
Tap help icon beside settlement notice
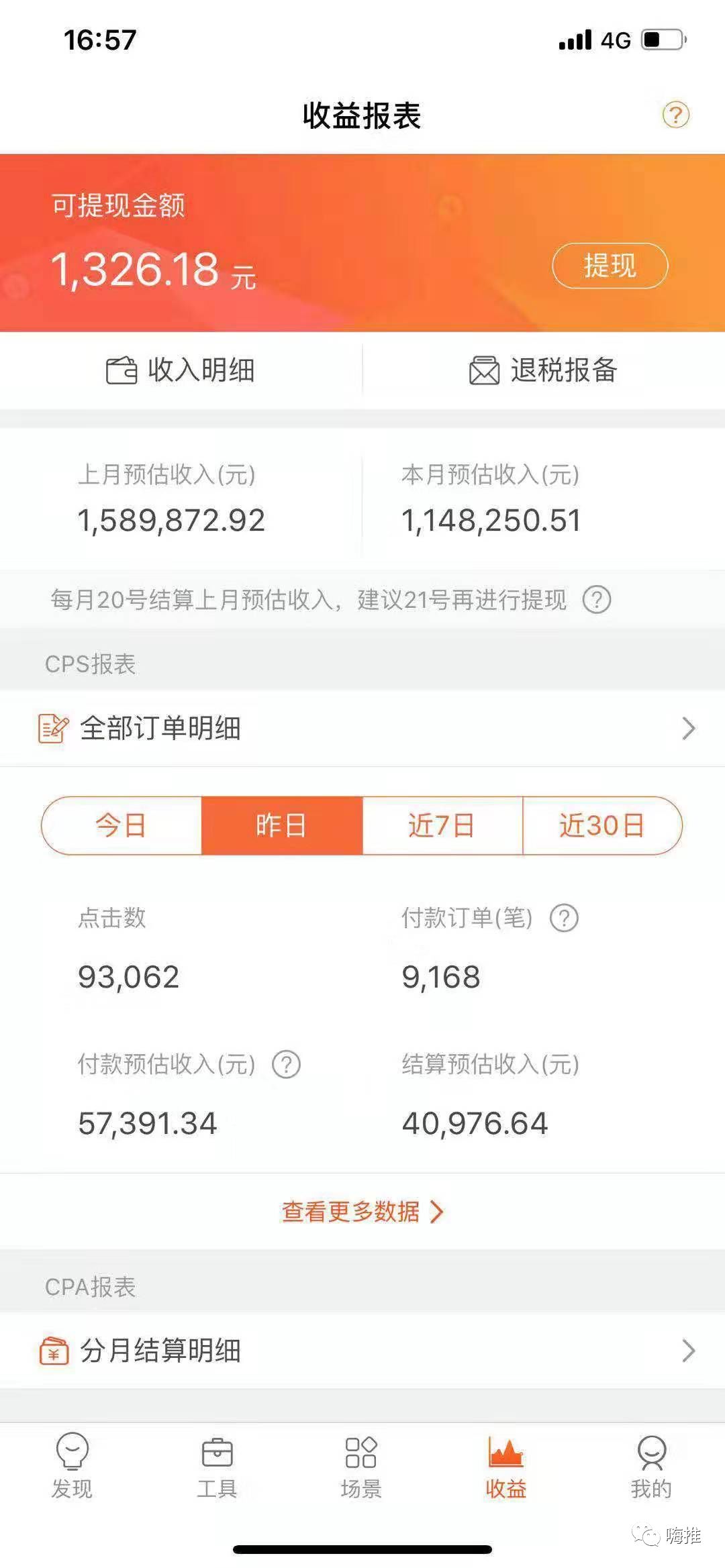tap(596, 599)
